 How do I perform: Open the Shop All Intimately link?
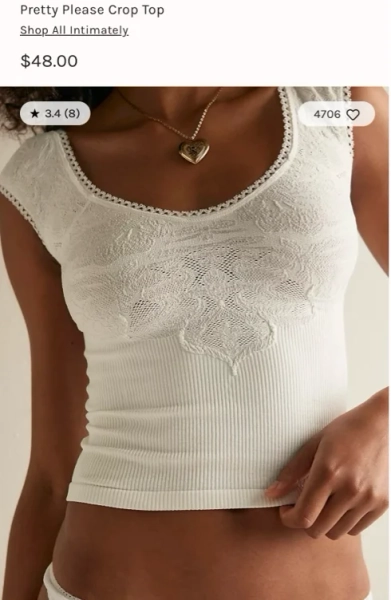74,30
